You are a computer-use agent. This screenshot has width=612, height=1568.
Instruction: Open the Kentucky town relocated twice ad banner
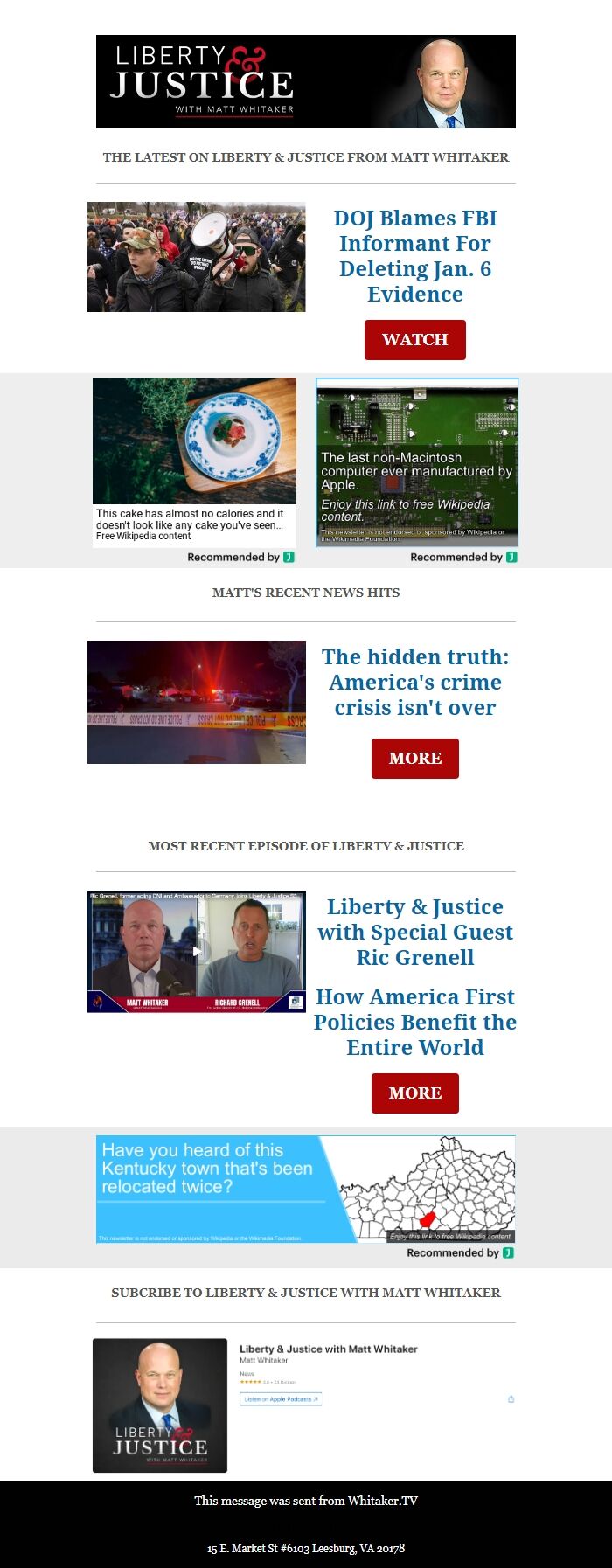[x=305, y=1189]
